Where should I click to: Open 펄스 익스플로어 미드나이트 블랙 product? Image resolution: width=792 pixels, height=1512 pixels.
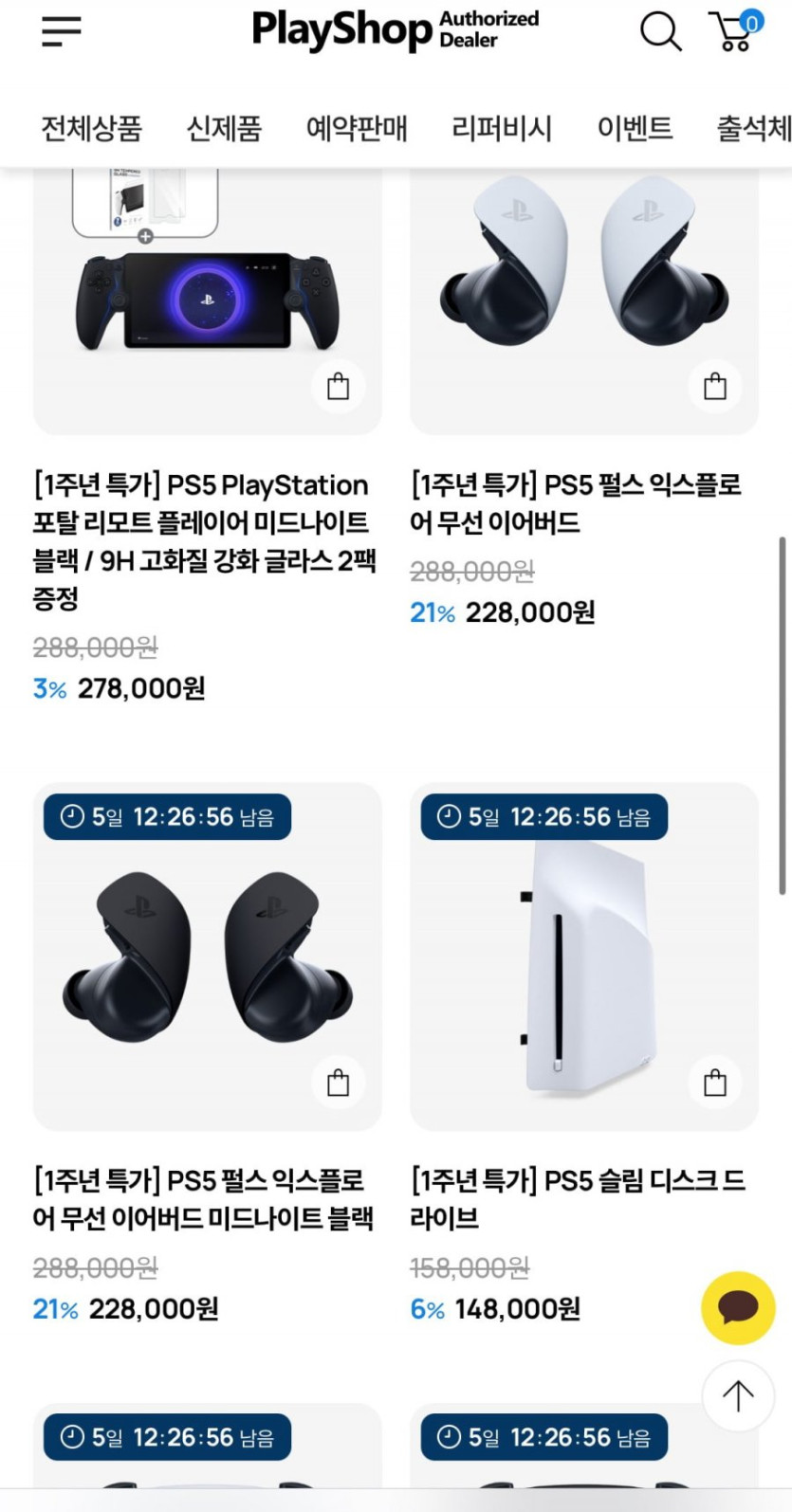203,1199
